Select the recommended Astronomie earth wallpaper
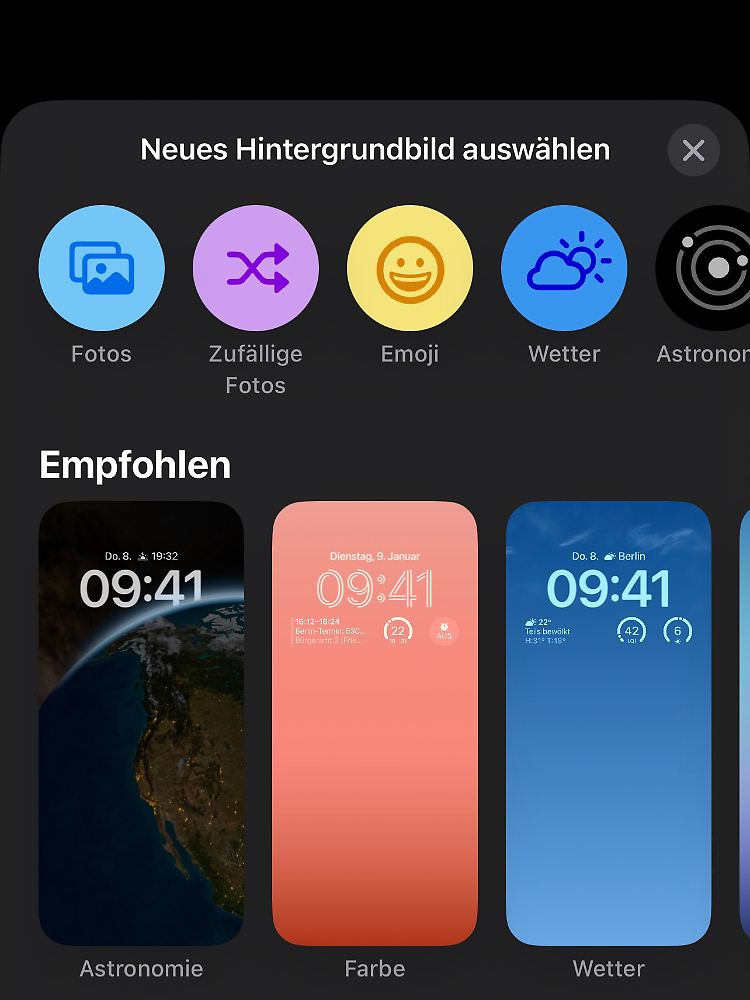 coord(141,723)
